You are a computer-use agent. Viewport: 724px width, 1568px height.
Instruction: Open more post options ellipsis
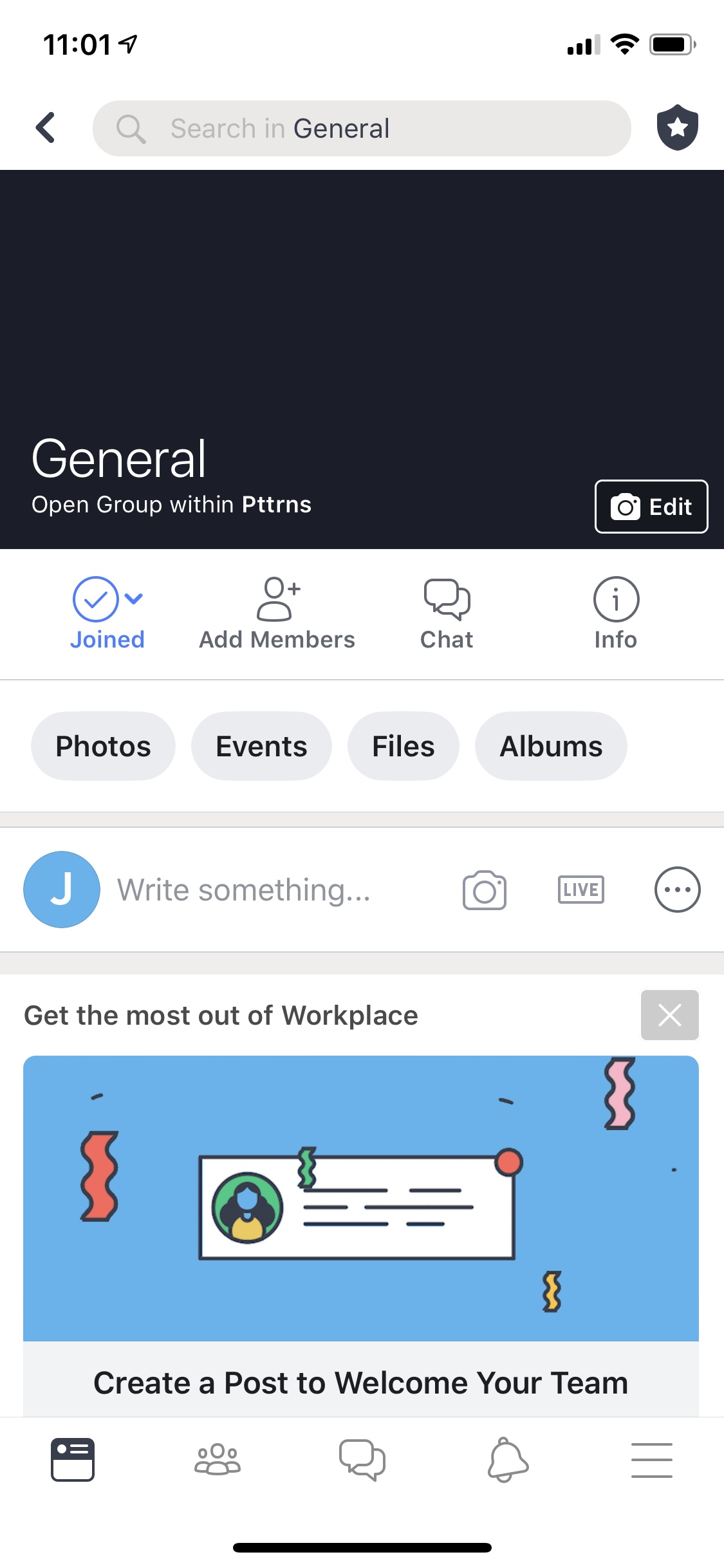pyautogui.click(x=677, y=890)
